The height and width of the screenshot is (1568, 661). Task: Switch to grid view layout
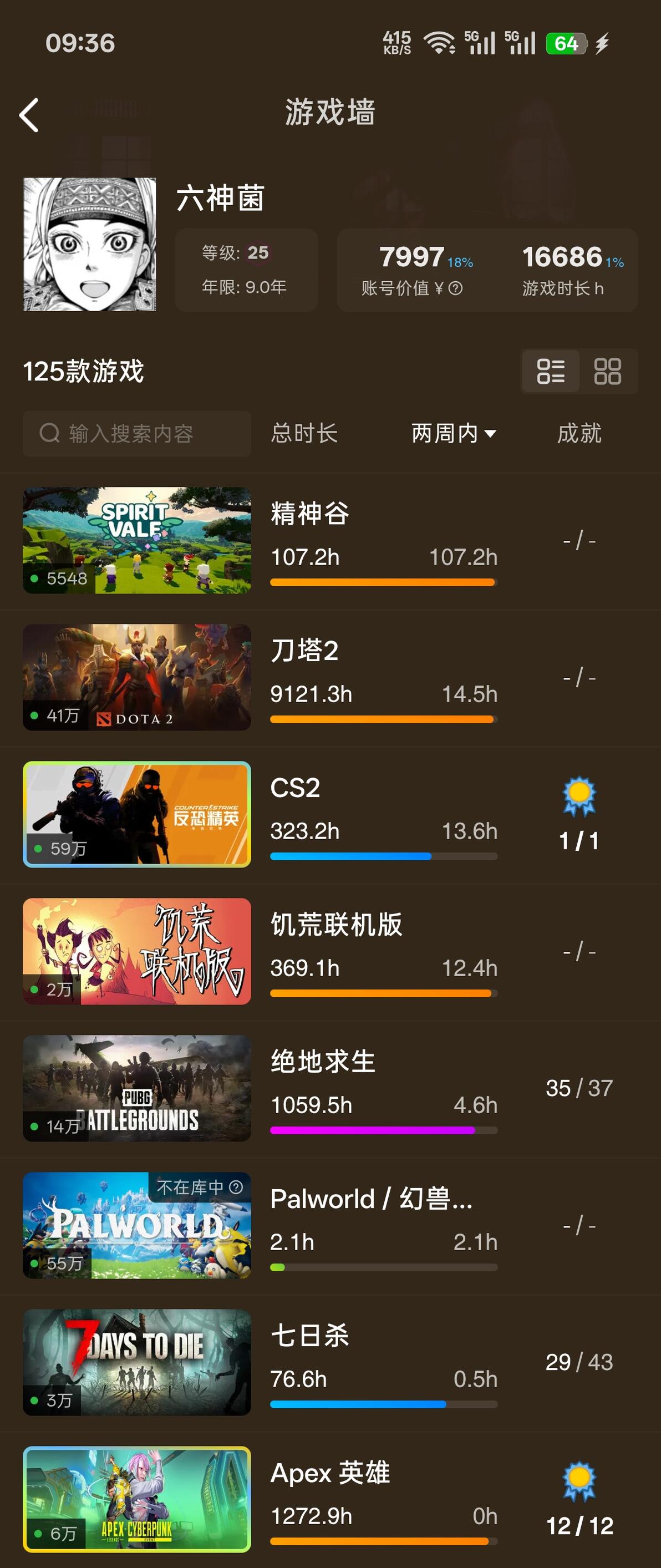coord(607,371)
